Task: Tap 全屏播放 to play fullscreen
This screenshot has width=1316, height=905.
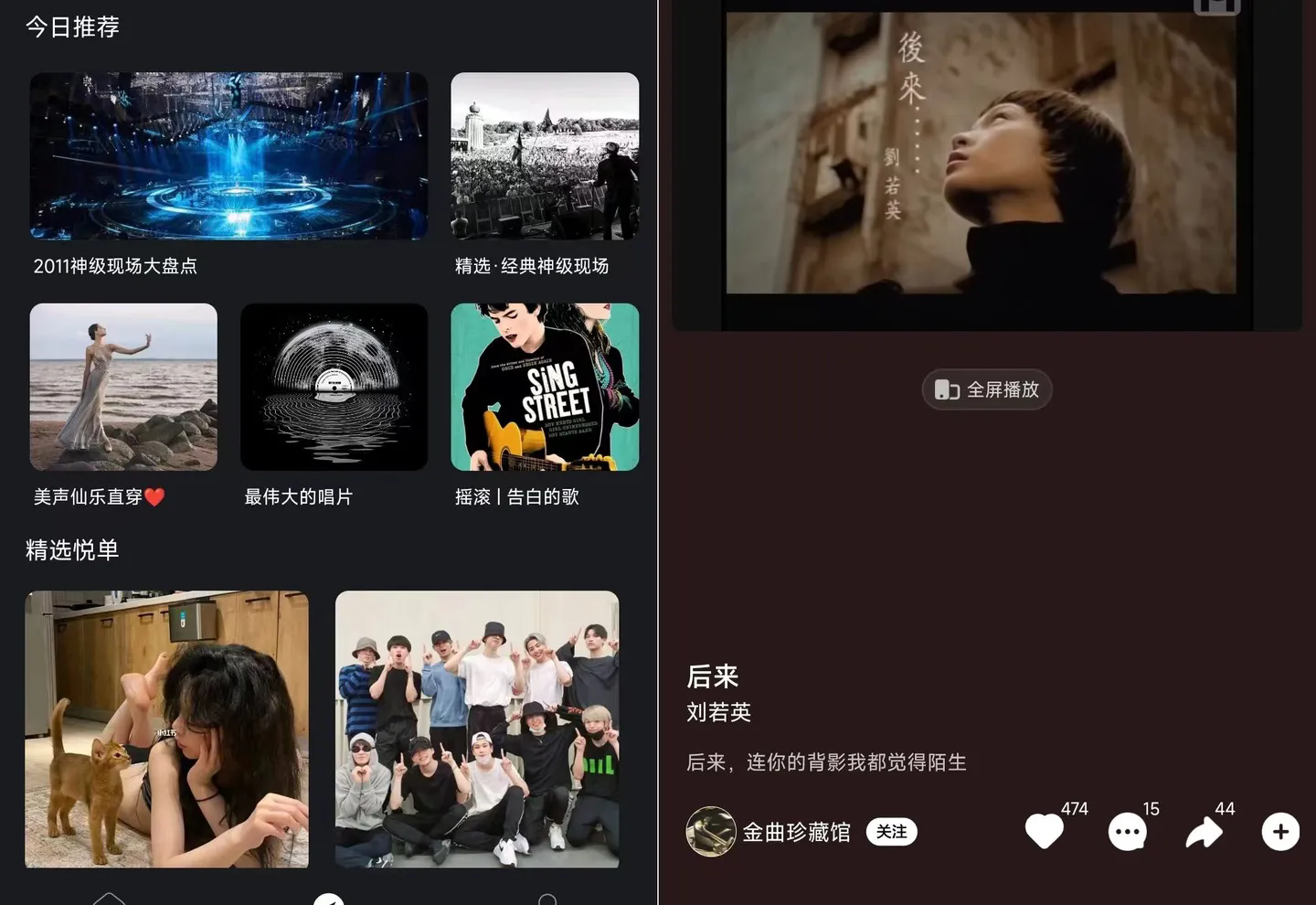Action: click(x=987, y=389)
